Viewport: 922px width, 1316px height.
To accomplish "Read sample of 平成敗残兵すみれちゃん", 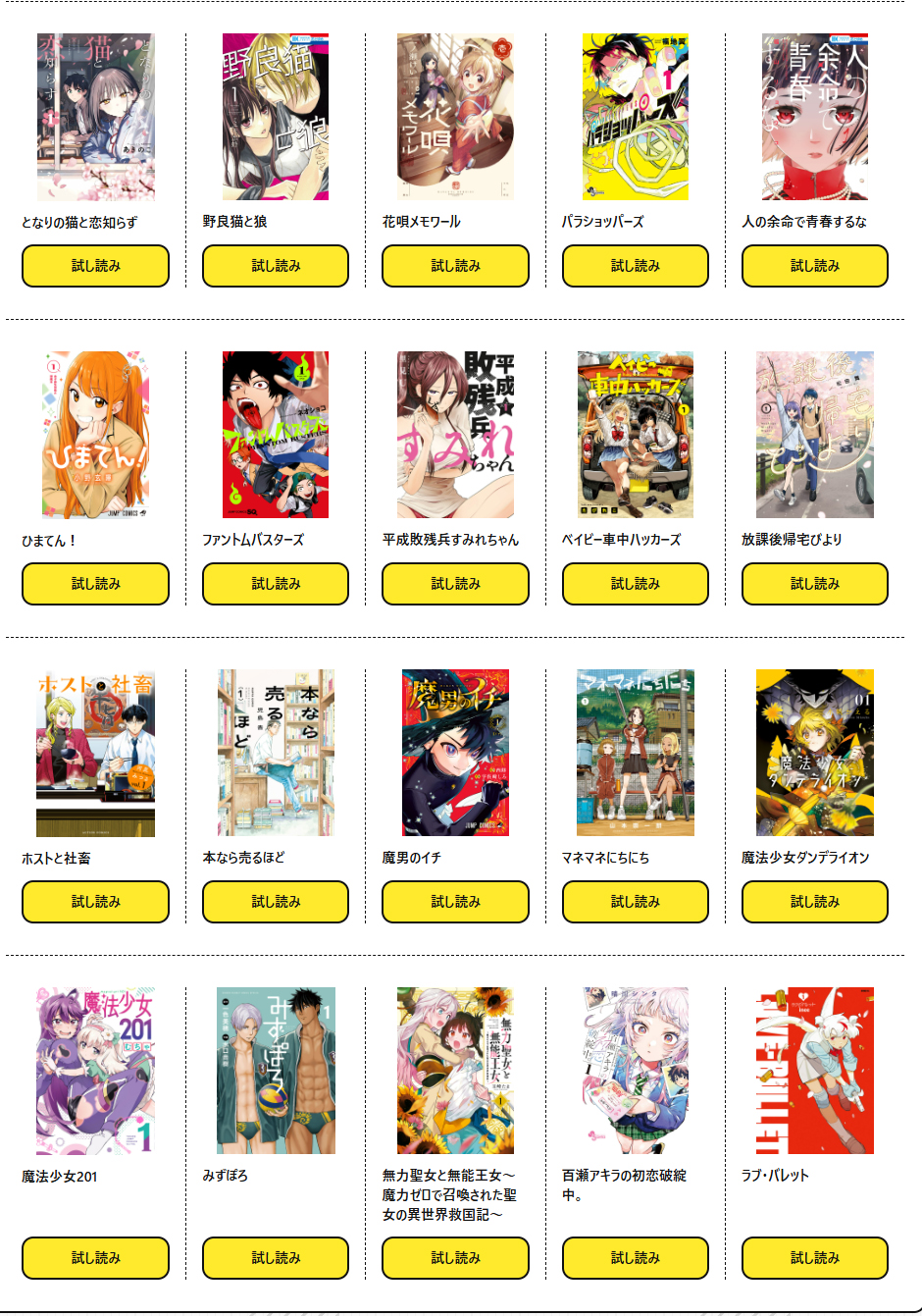I will pyautogui.click(x=455, y=584).
